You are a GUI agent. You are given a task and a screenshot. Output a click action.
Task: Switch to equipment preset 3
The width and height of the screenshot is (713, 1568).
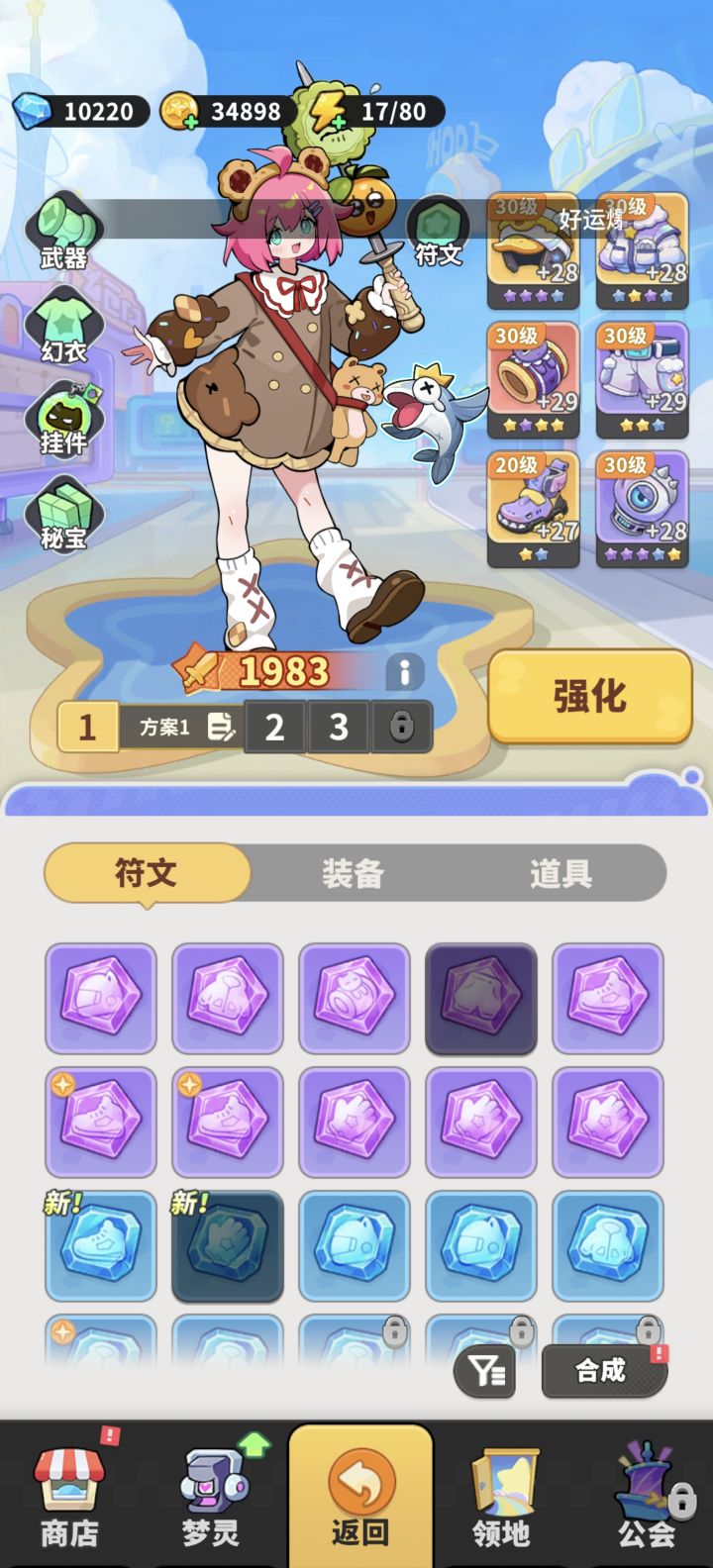tap(340, 727)
